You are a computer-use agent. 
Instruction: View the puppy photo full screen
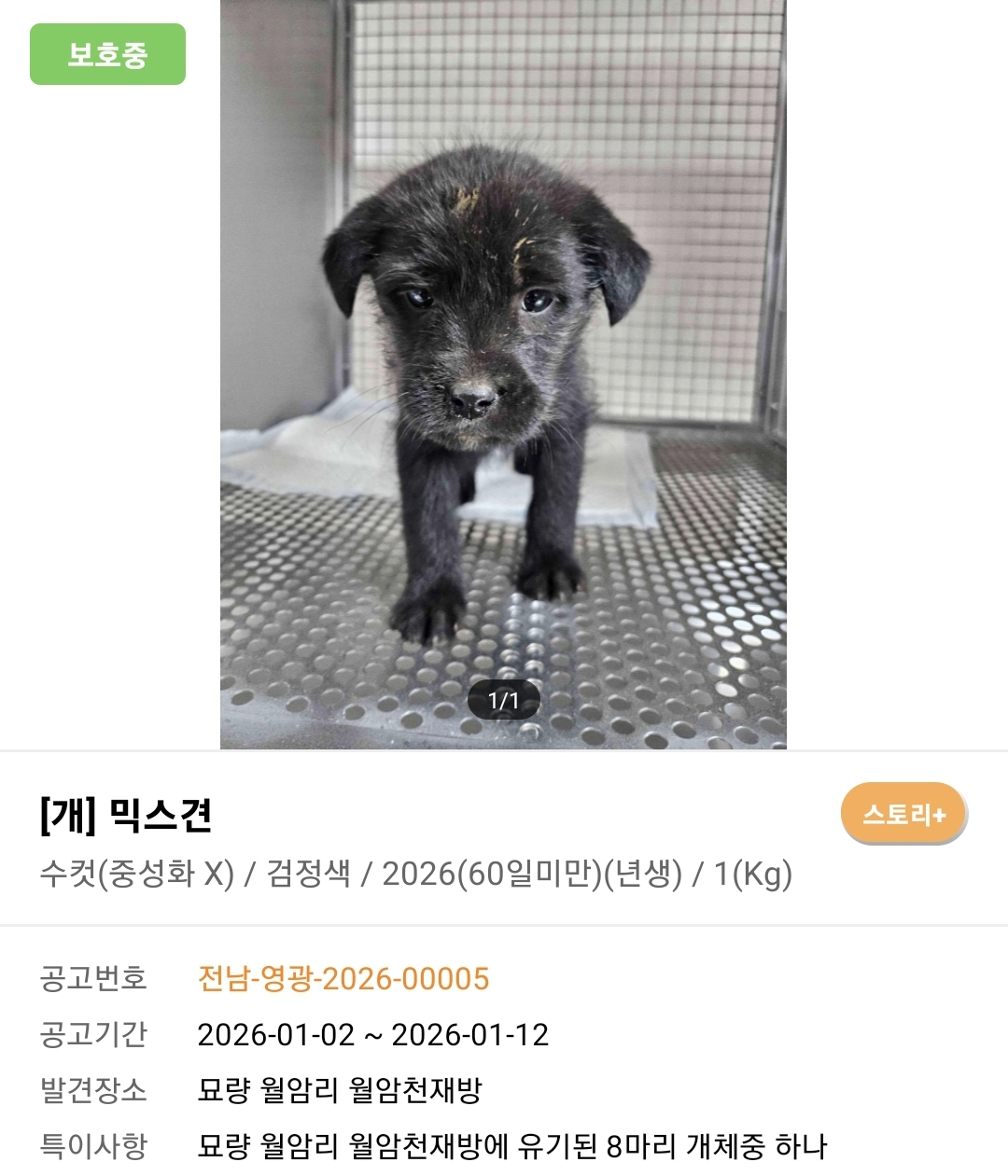pyautogui.click(x=503, y=373)
